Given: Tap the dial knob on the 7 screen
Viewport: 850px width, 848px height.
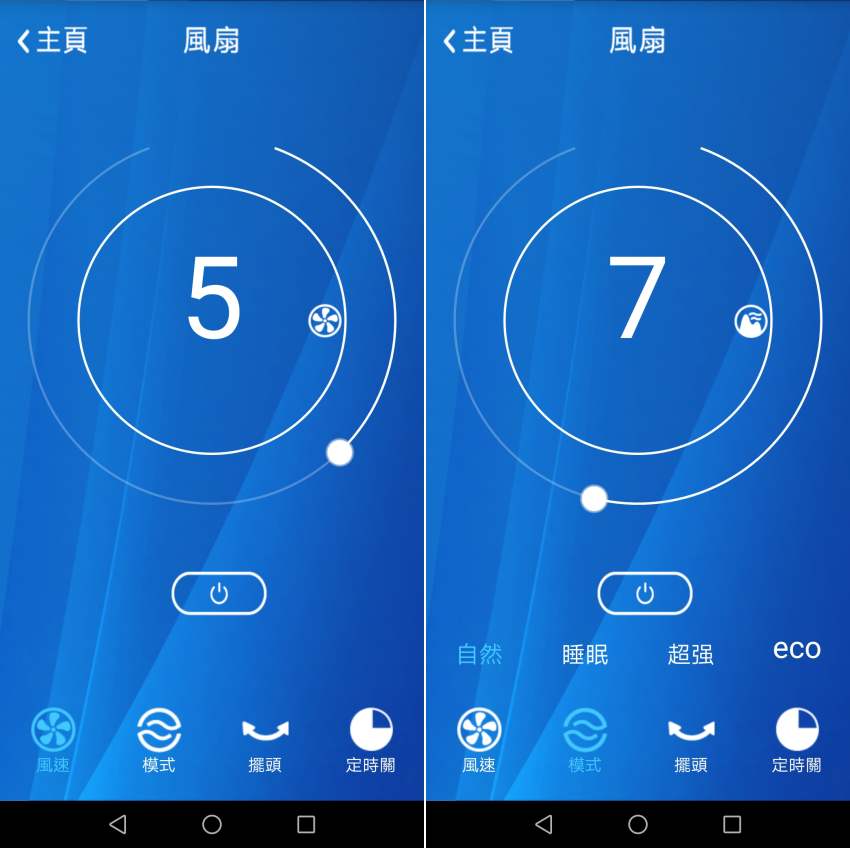Looking at the screenshot, I should pyautogui.click(x=594, y=498).
